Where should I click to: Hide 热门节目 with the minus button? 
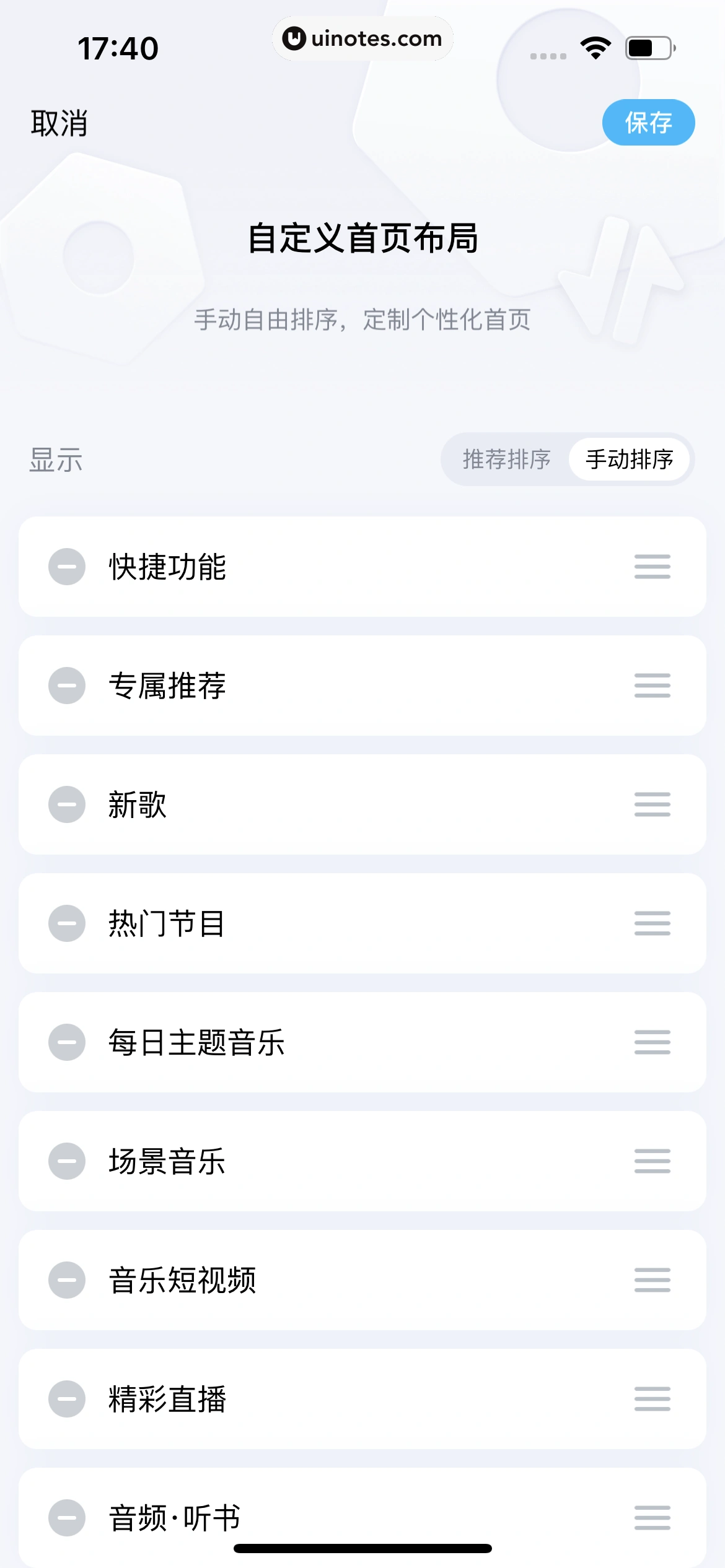pos(67,923)
